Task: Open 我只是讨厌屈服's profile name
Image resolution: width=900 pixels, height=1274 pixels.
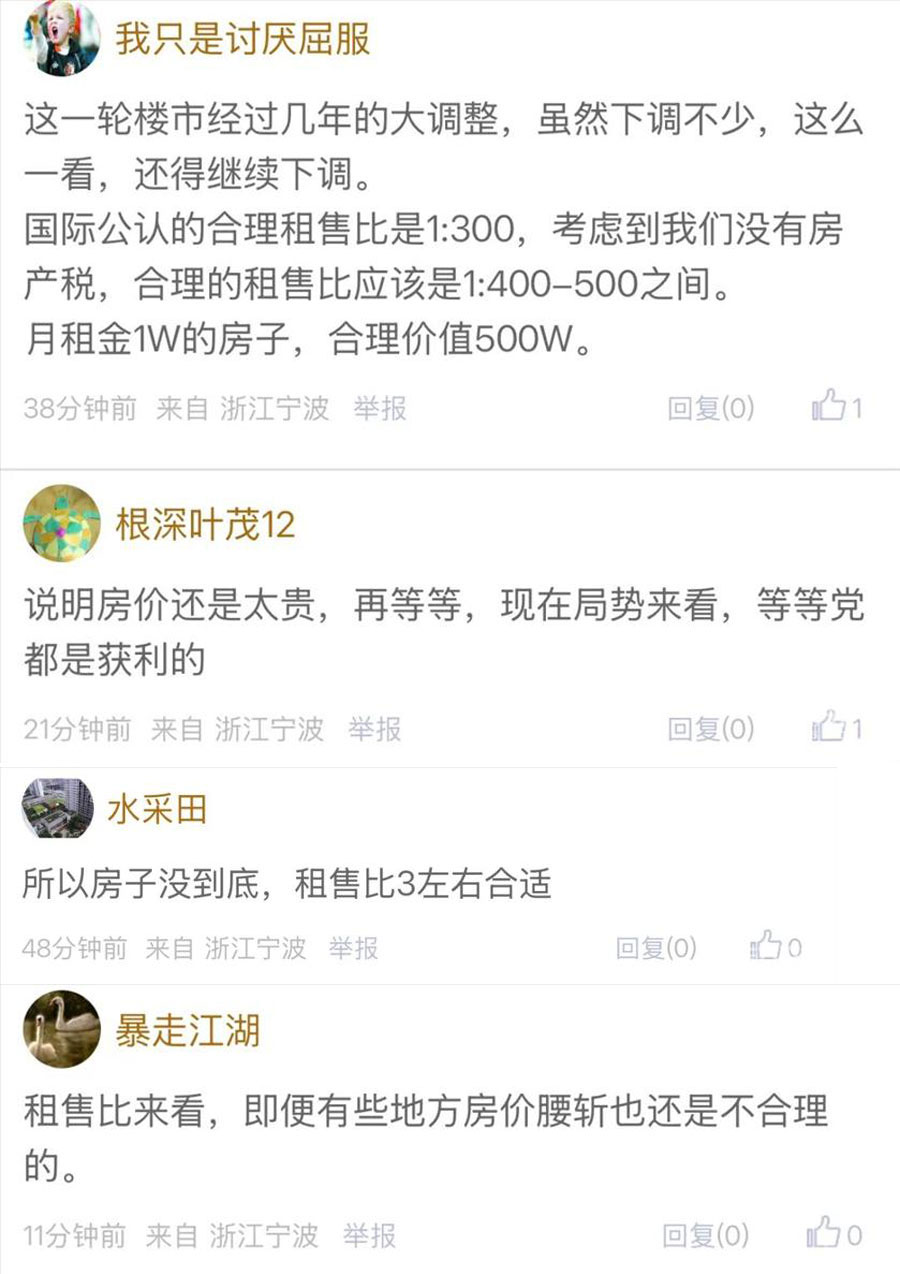Action: coord(243,39)
